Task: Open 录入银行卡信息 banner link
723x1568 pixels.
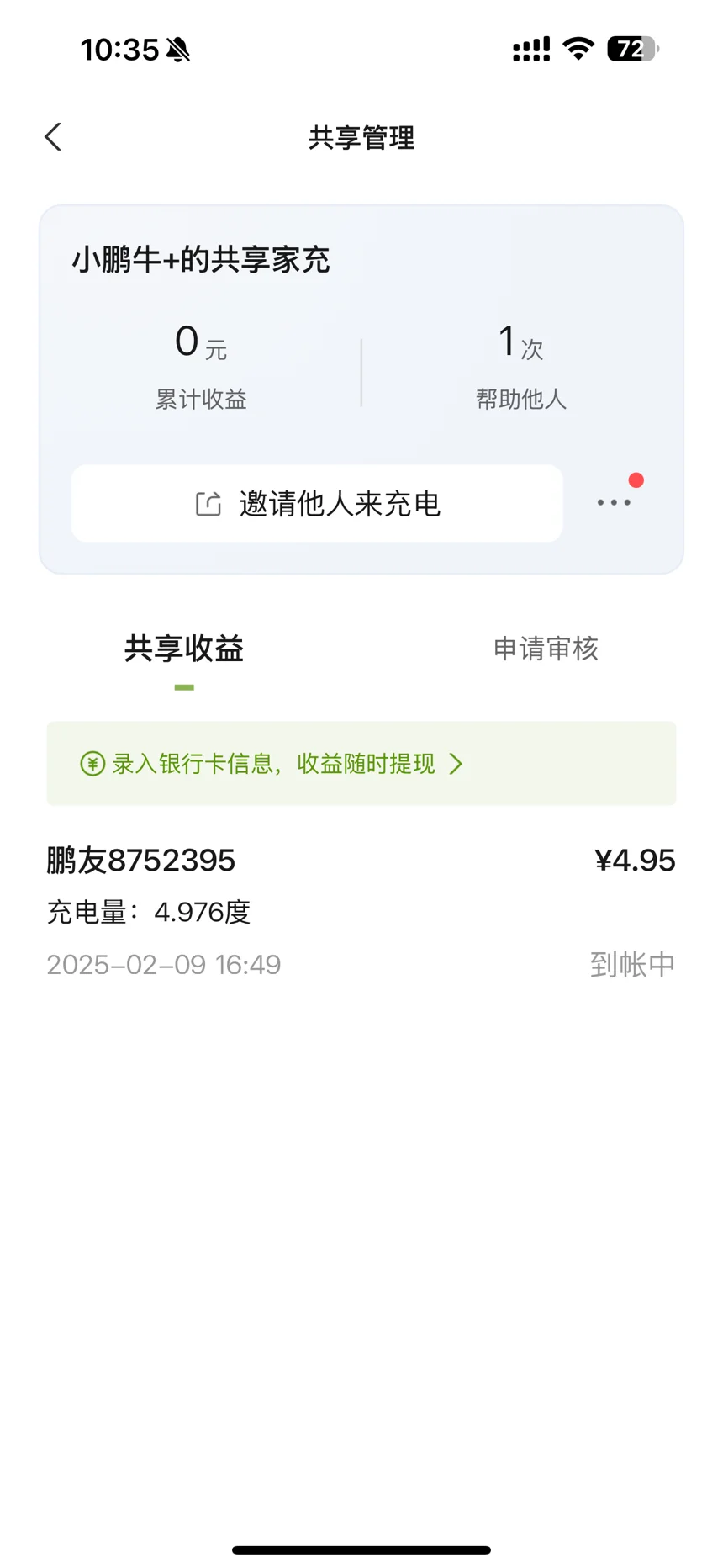Action: (x=361, y=763)
